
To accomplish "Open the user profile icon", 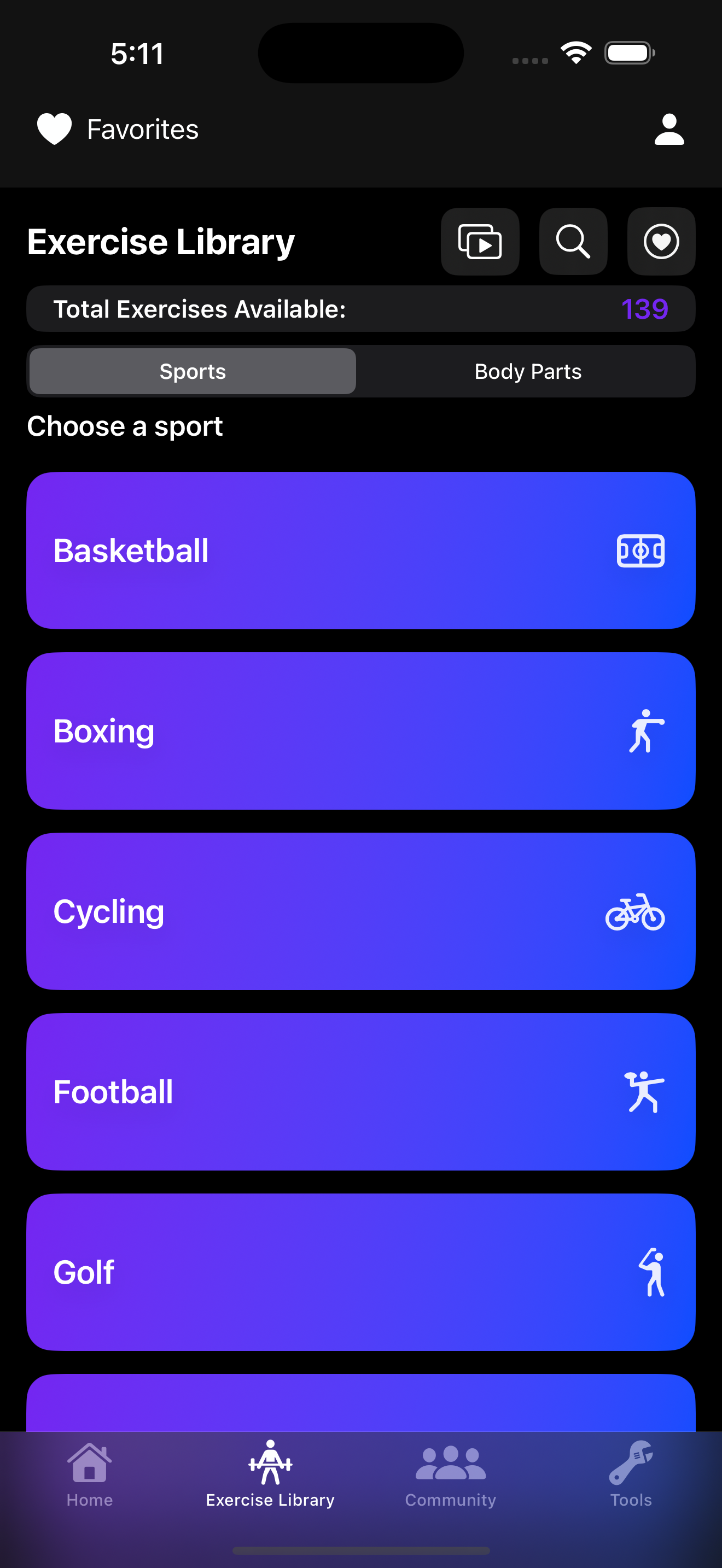I will point(669,129).
